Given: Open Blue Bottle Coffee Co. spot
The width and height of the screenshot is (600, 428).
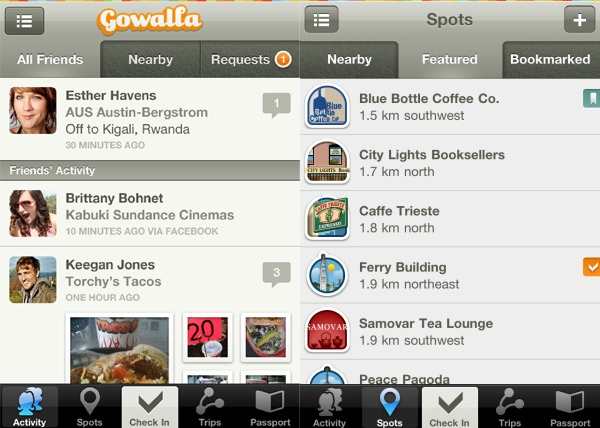Looking at the screenshot, I should point(430,108).
